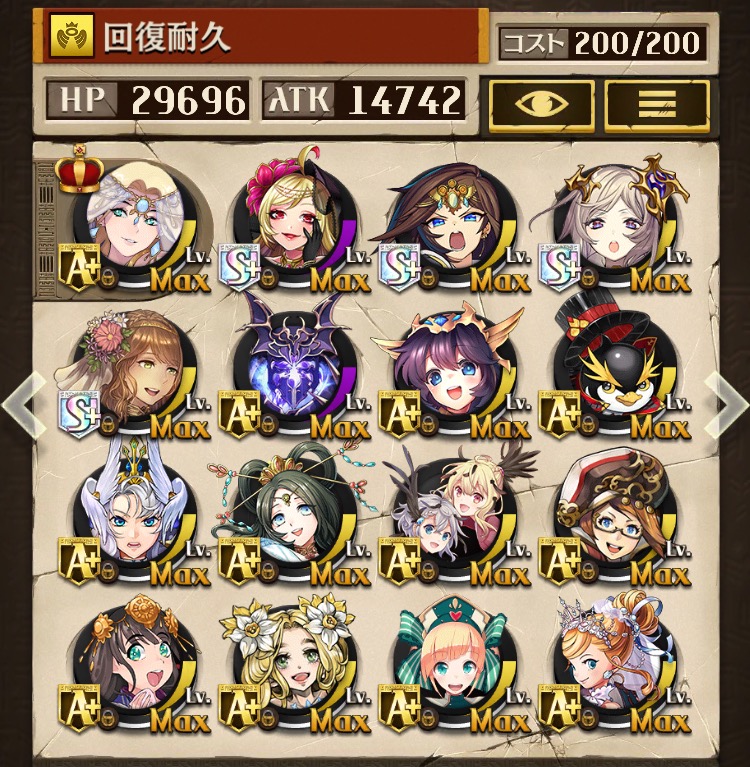The height and width of the screenshot is (767, 750).
Task: Tap the eye view button
Action: pos(541,103)
